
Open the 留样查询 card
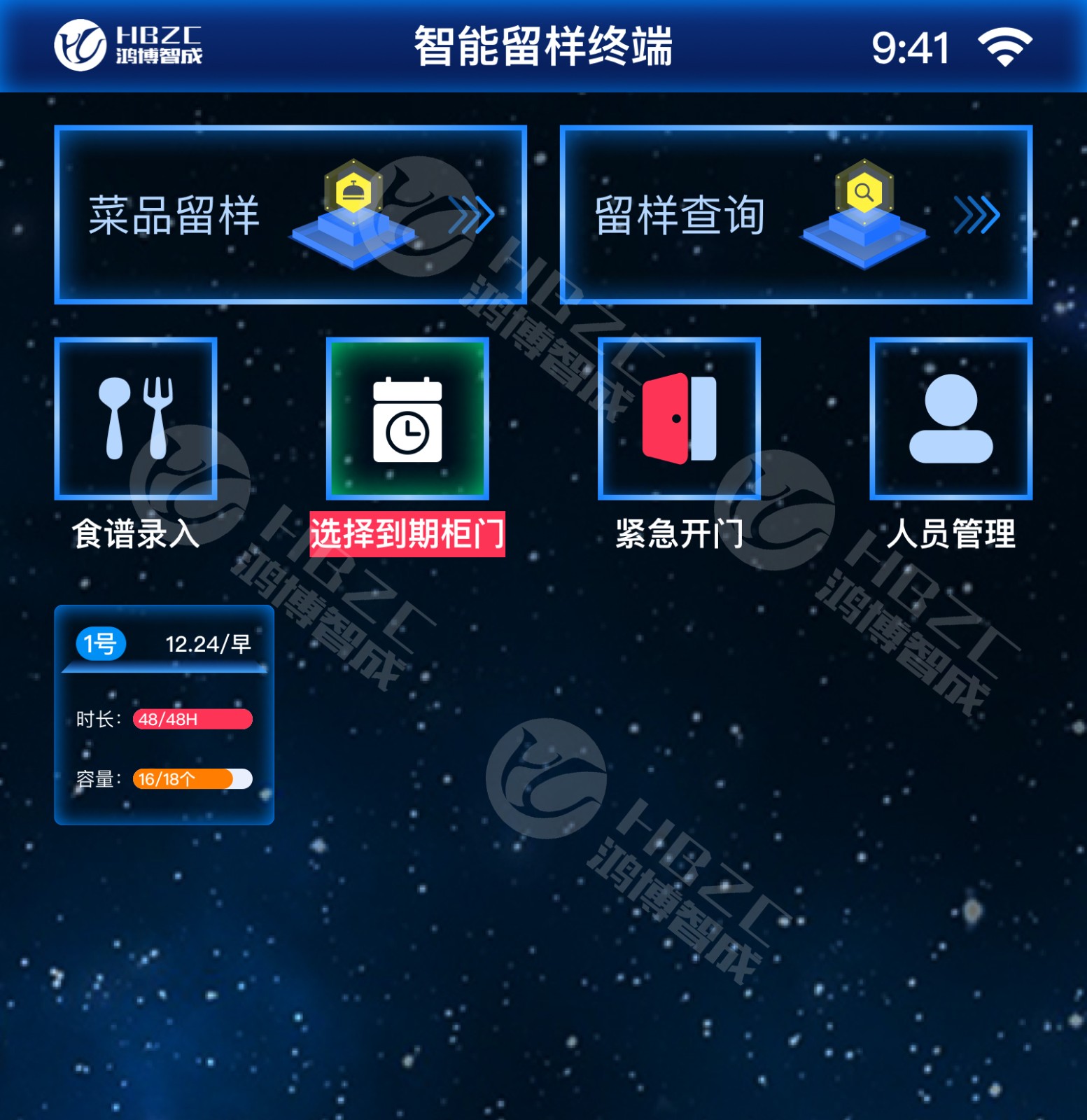pos(796,215)
